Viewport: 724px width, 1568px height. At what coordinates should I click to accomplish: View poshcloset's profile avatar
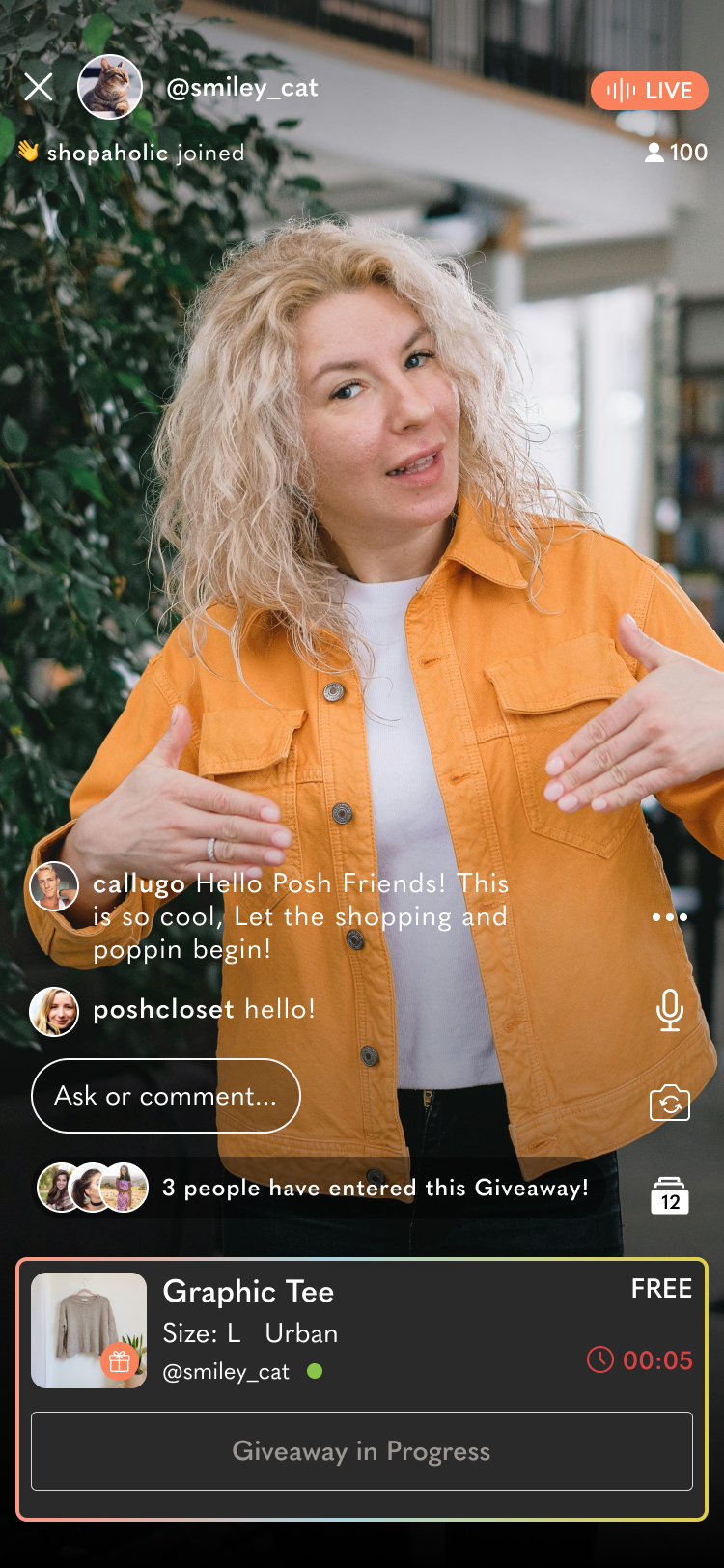(x=54, y=1011)
